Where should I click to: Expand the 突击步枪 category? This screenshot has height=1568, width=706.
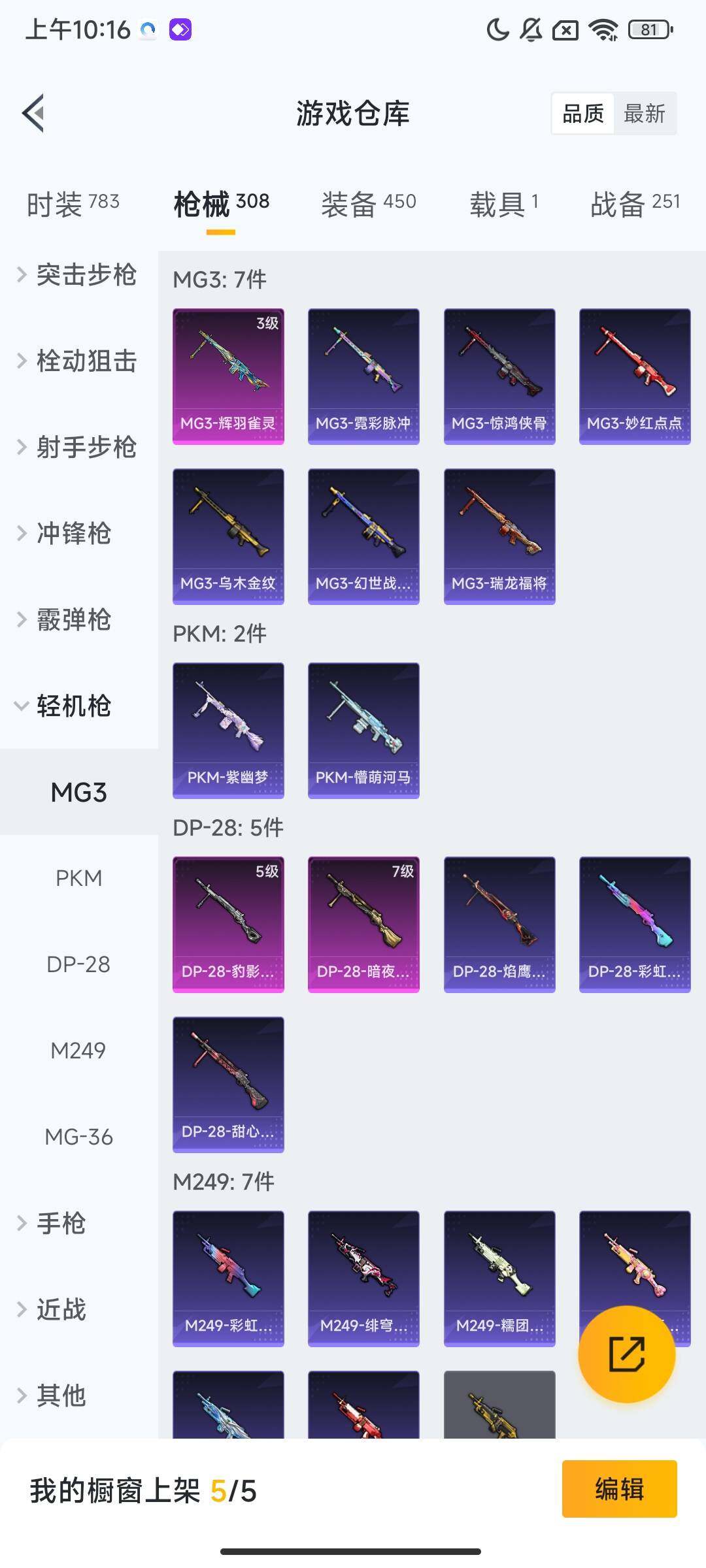click(78, 275)
